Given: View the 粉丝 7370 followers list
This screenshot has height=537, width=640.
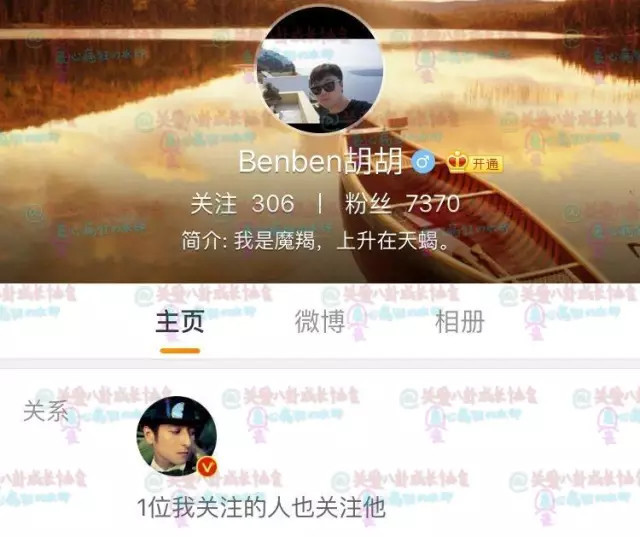Looking at the screenshot, I should 402,205.
